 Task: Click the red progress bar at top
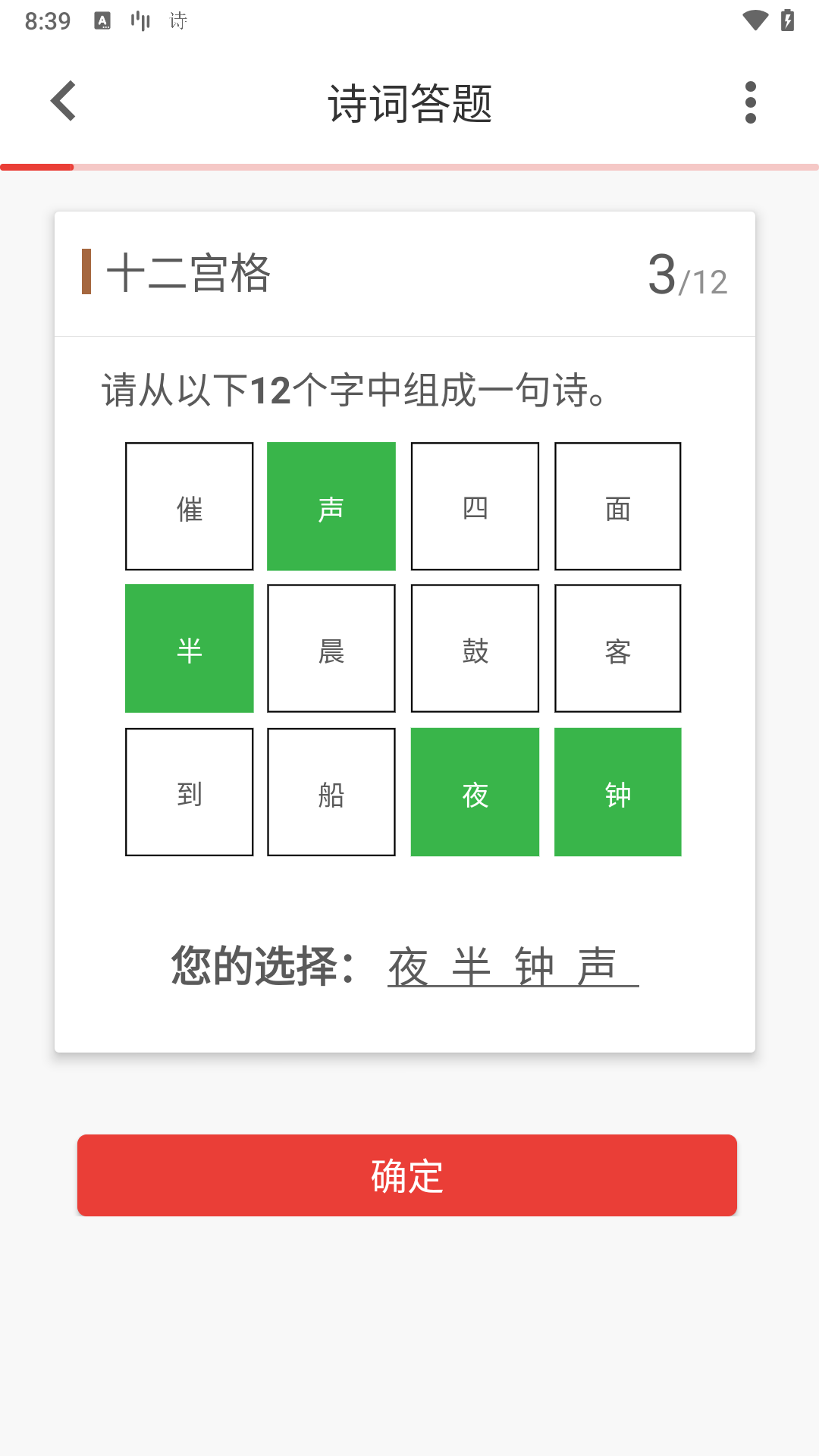click(36, 165)
